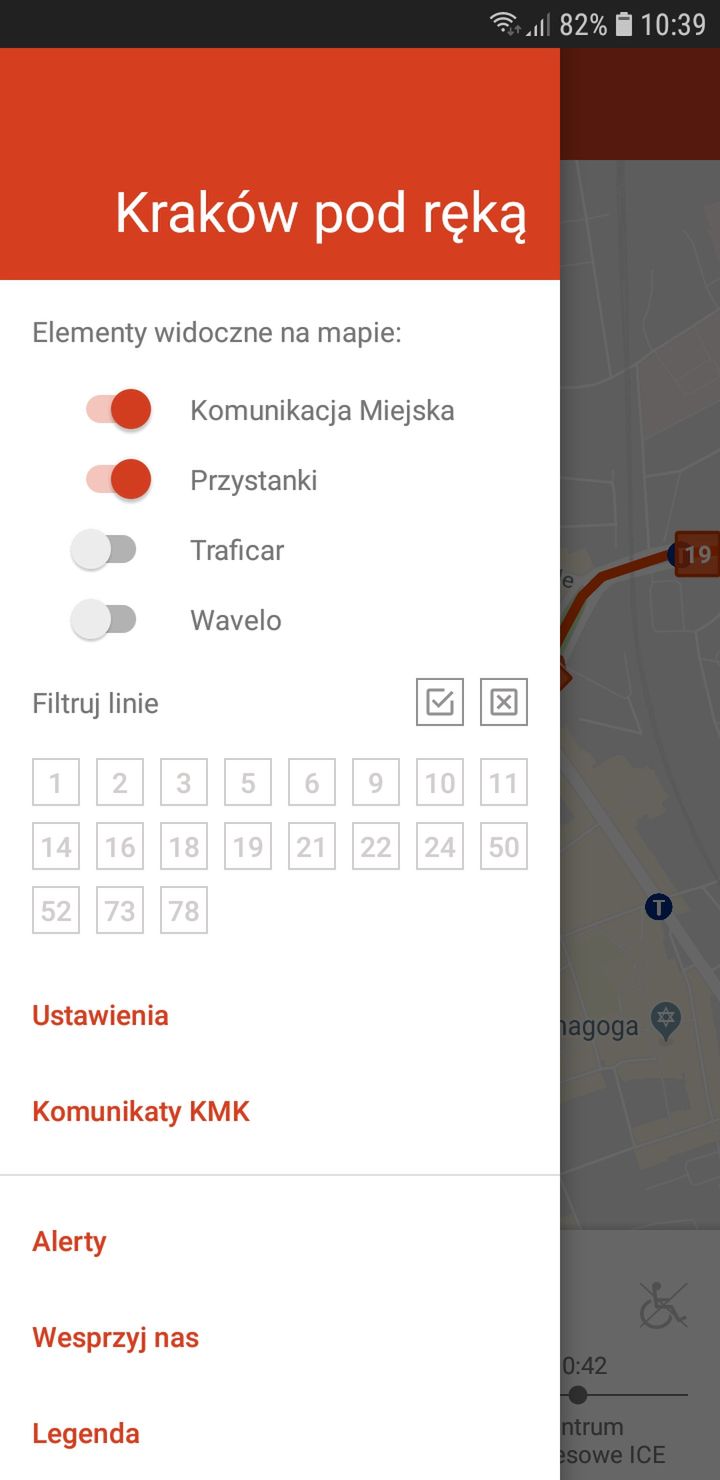Disable the Przystanki switch
Screen dimensions: 720x1480
click(118, 480)
